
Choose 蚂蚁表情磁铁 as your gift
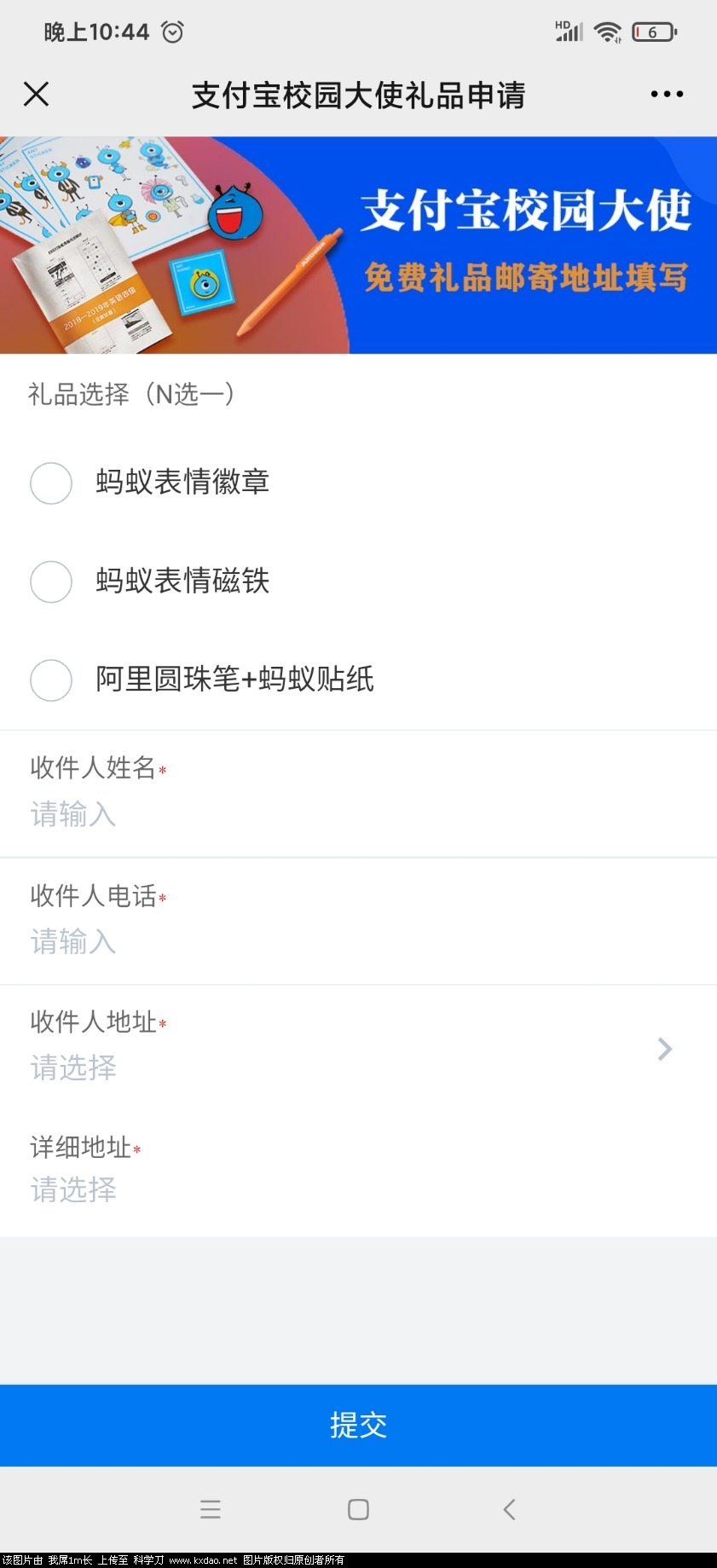tap(50, 581)
